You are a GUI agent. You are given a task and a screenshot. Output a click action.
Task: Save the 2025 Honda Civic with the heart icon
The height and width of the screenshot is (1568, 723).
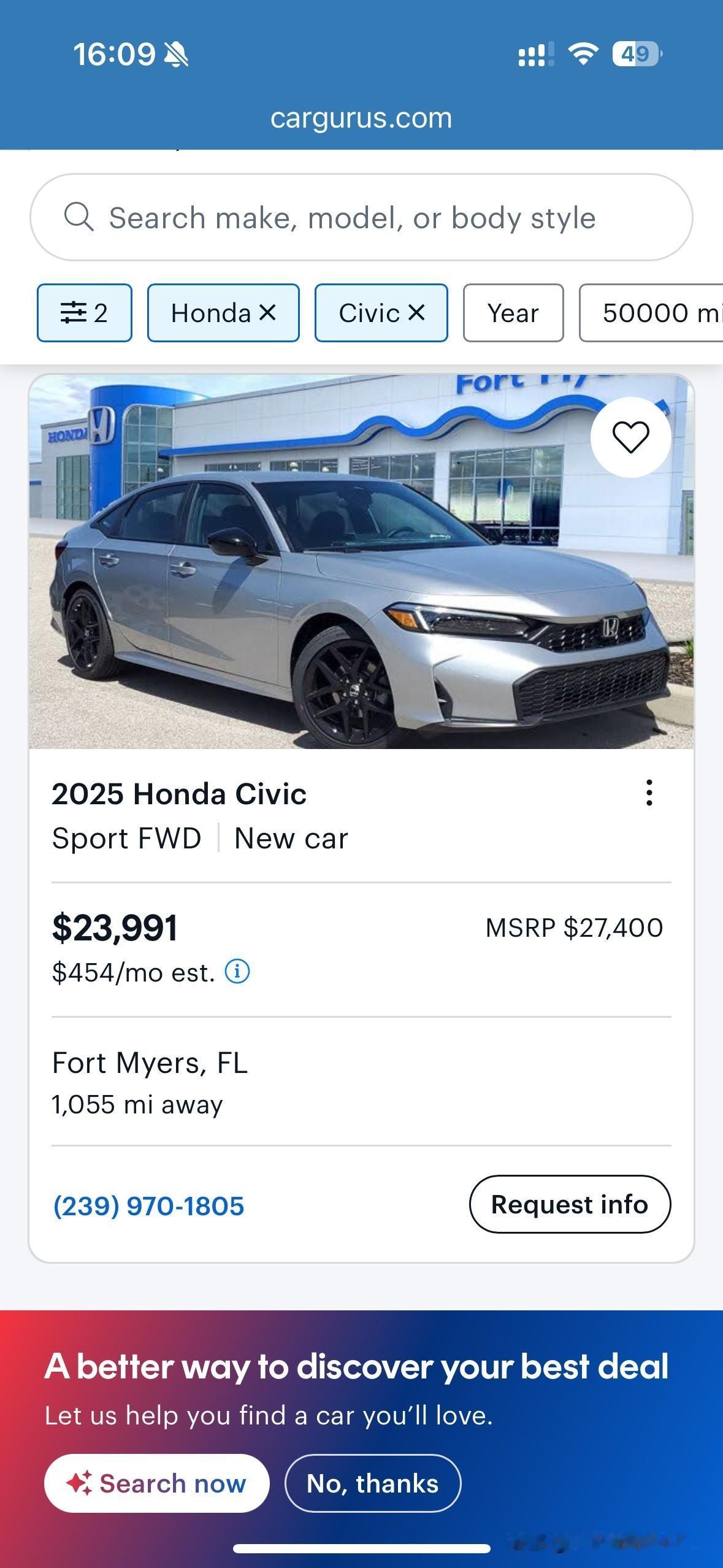(x=630, y=437)
